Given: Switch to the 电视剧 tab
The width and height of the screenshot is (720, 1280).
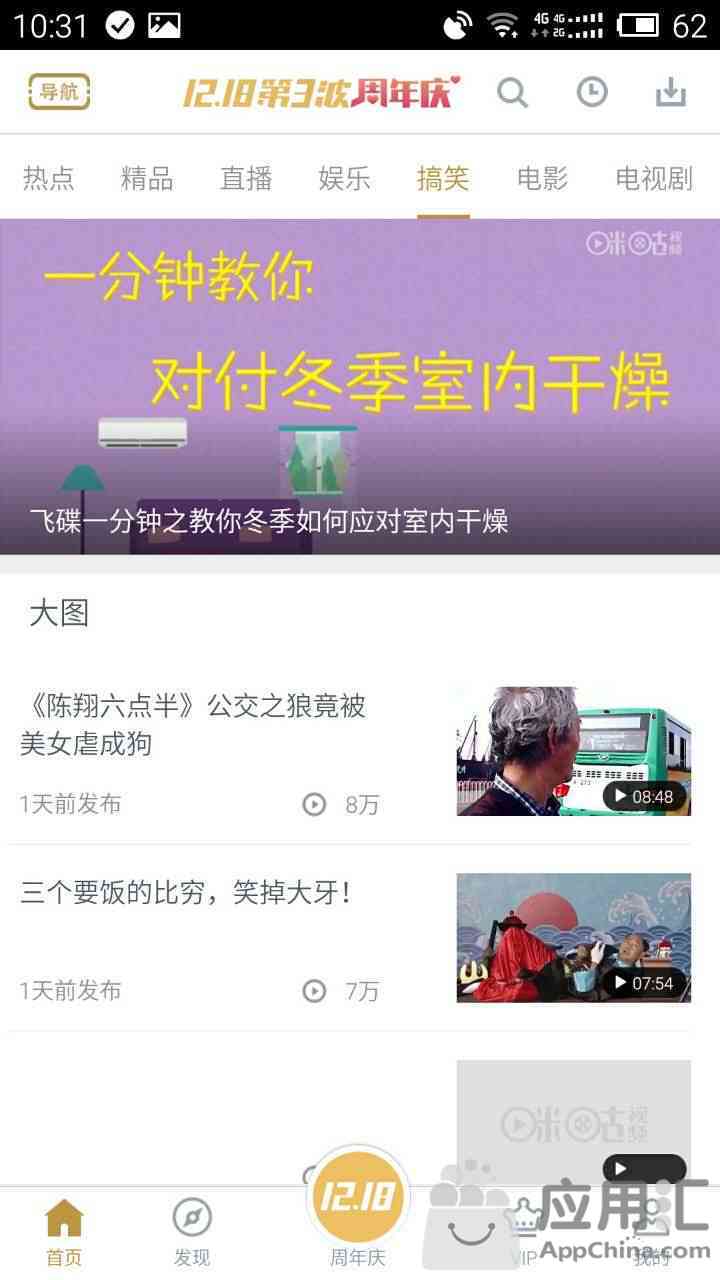Looking at the screenshot, I should pos(653,179).
